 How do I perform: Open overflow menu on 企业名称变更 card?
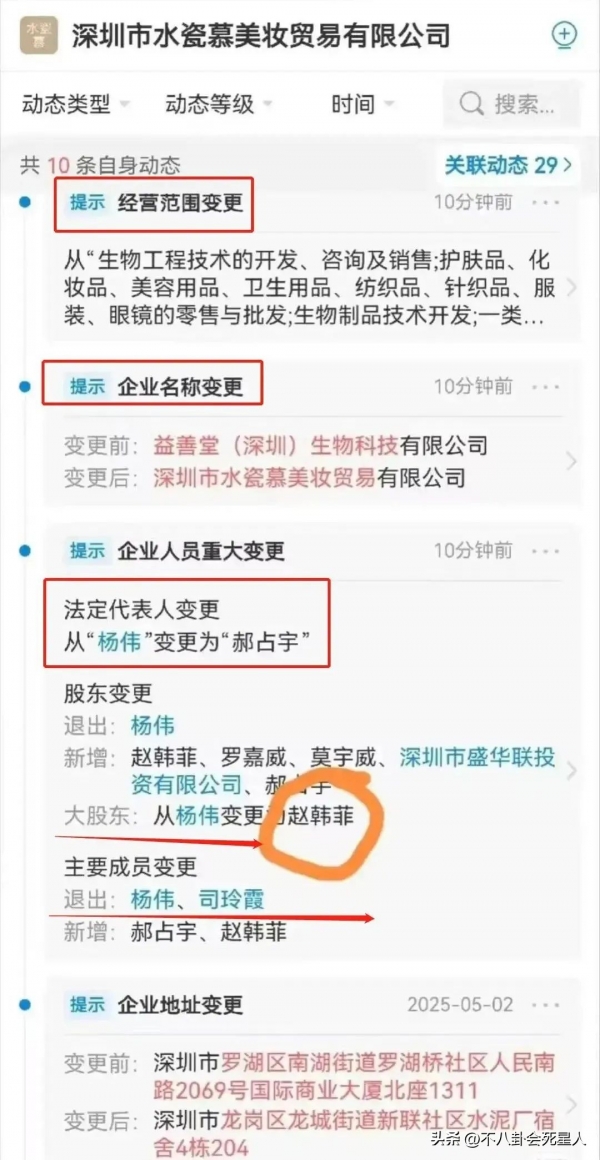pyautogui.click(x=546, y=386)
